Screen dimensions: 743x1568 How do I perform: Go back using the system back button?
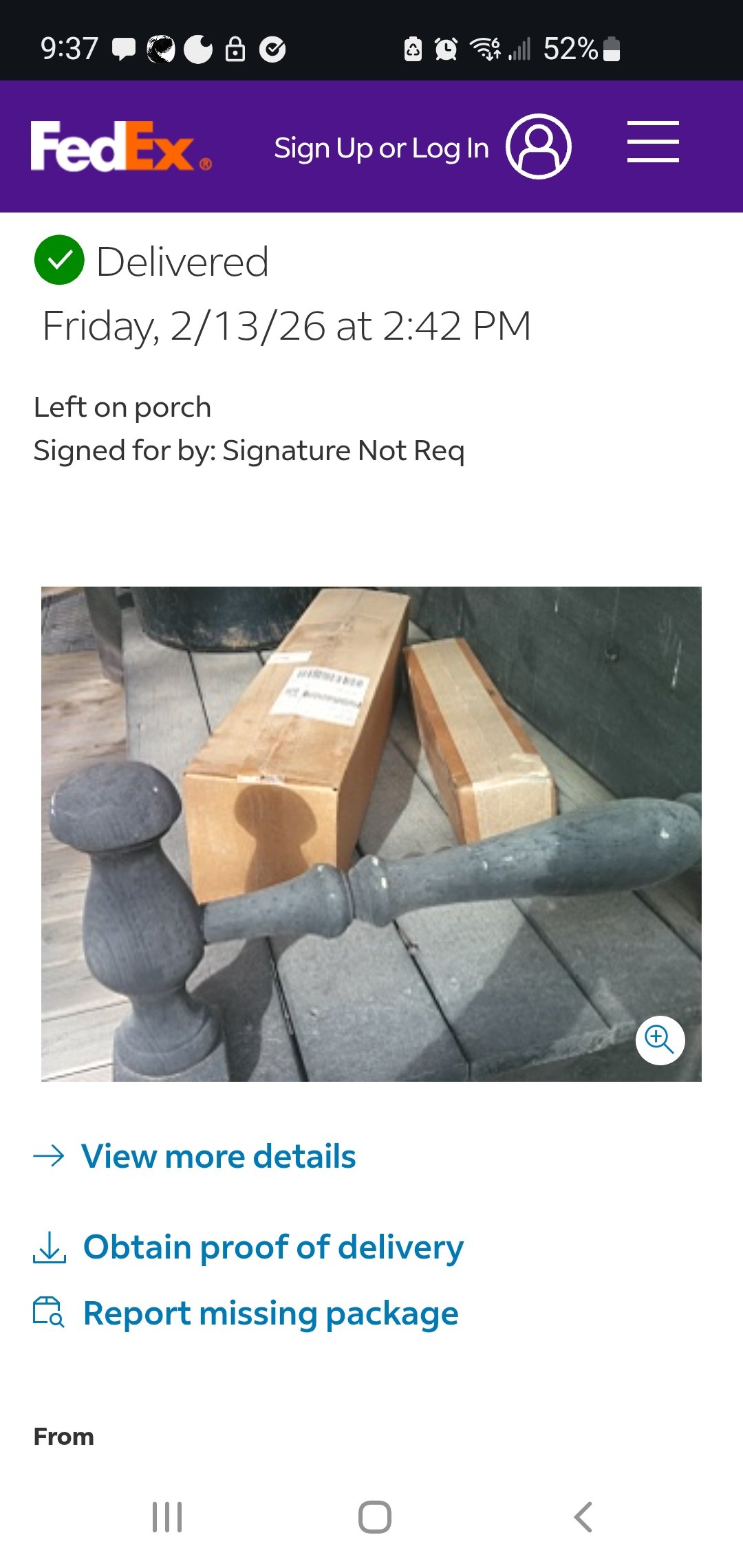point(583,1517)
